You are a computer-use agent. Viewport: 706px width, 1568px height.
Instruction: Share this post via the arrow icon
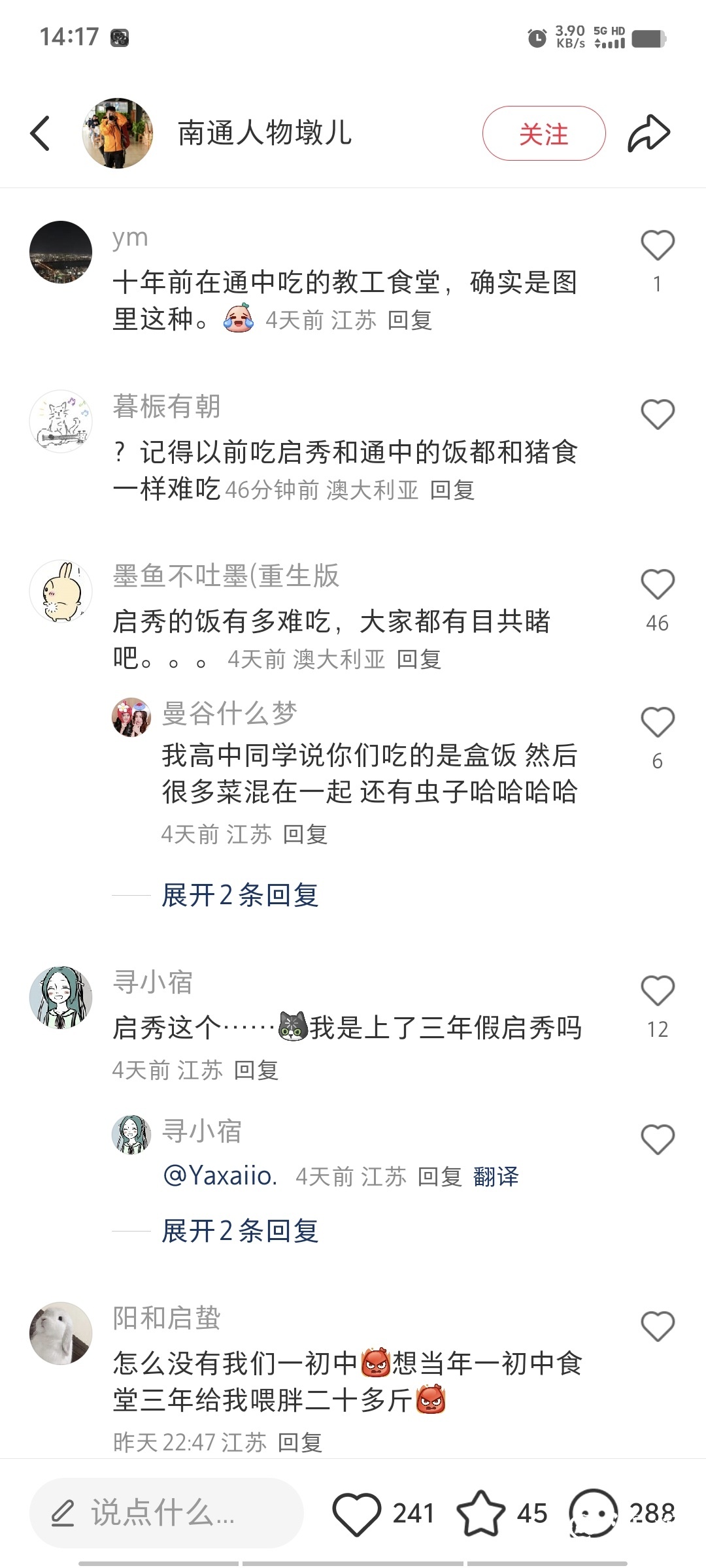click(648, 133)
